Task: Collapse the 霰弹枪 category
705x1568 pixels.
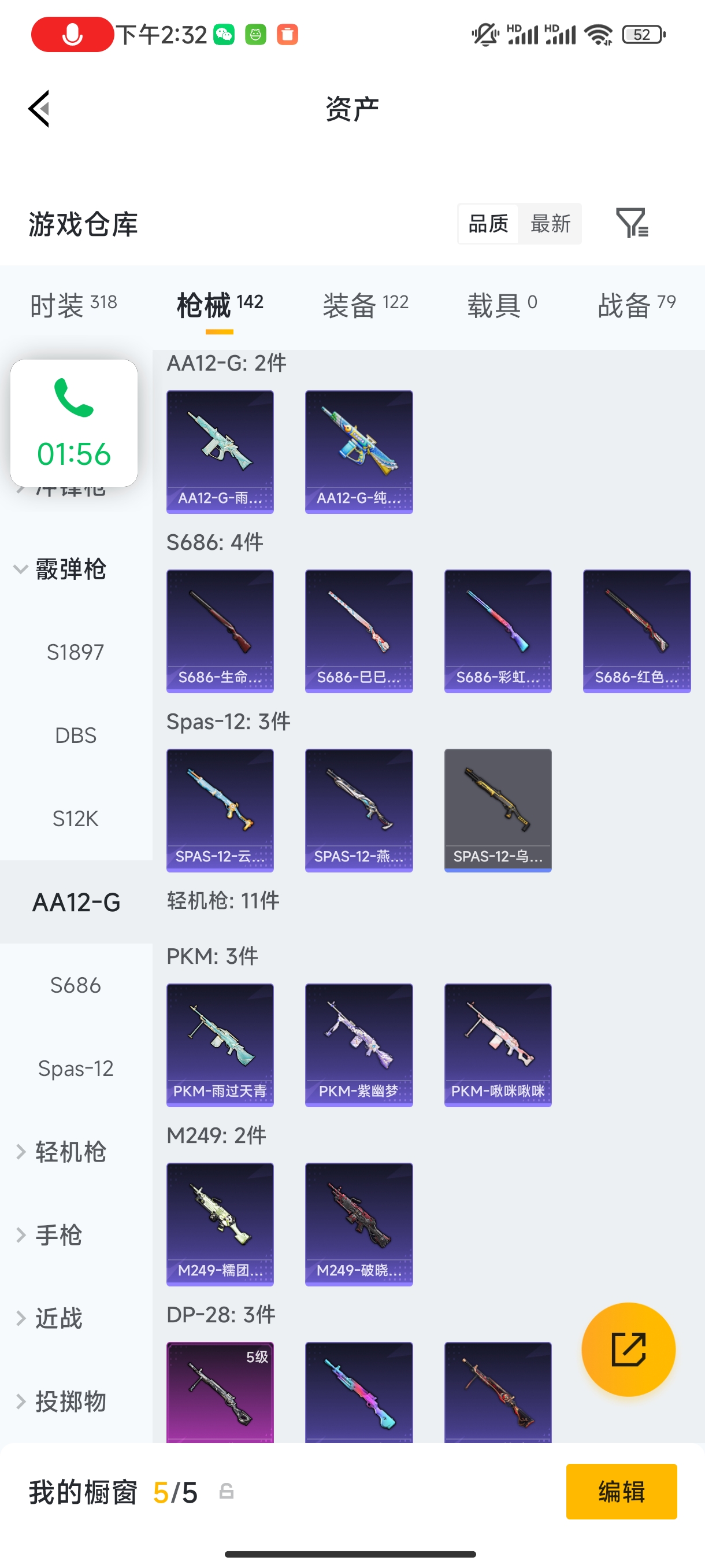Action: click(61, 569)
